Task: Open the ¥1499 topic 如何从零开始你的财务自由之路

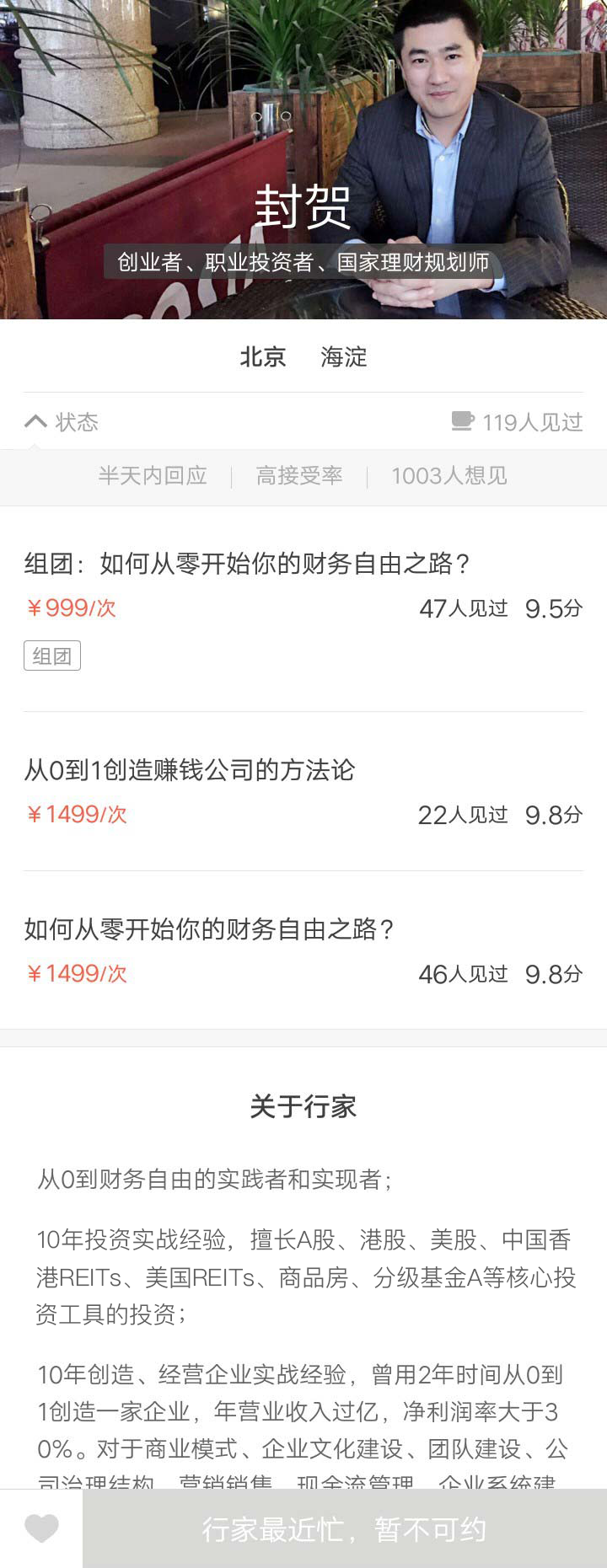Action: [209, 928]
